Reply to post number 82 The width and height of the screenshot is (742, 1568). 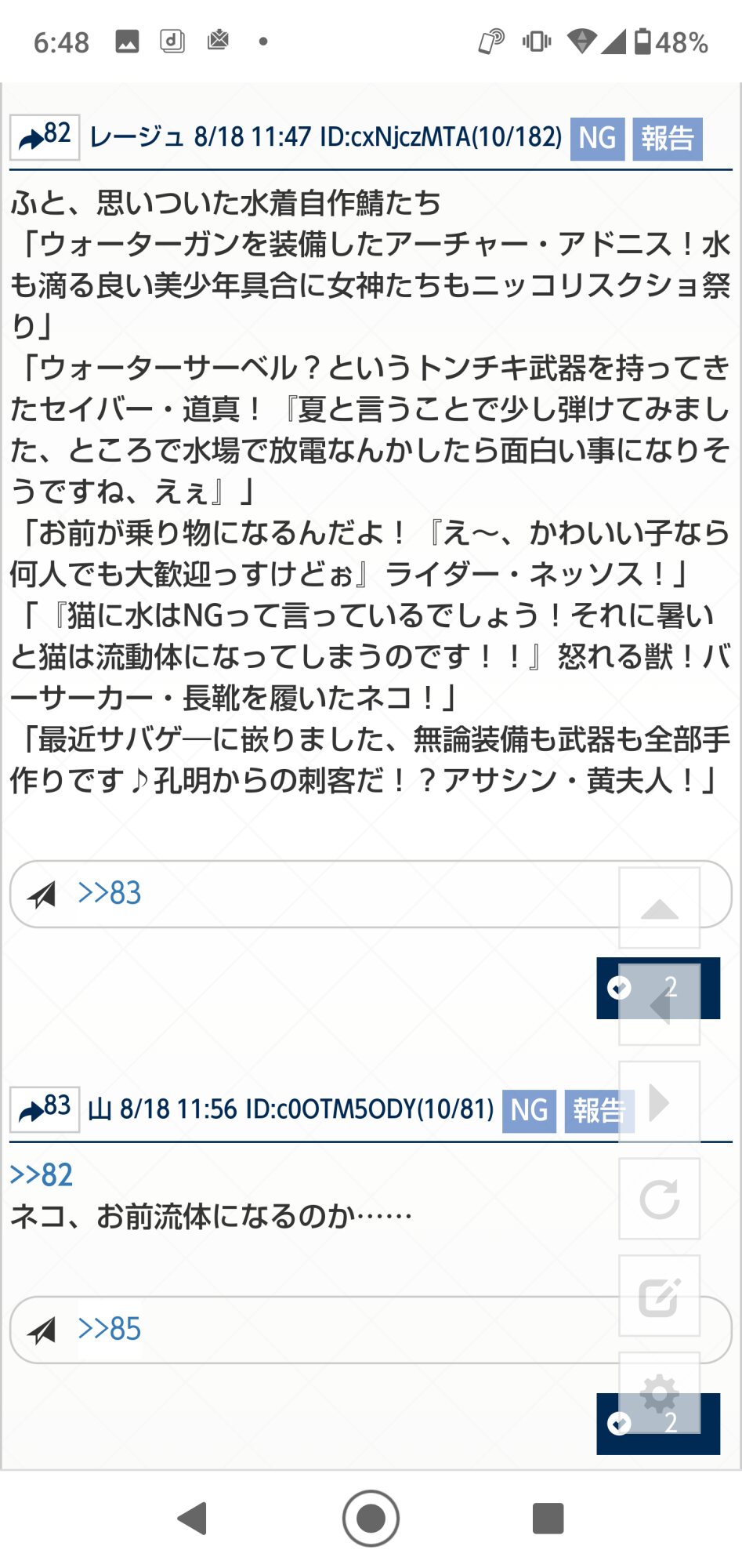(x=45, y=137)
